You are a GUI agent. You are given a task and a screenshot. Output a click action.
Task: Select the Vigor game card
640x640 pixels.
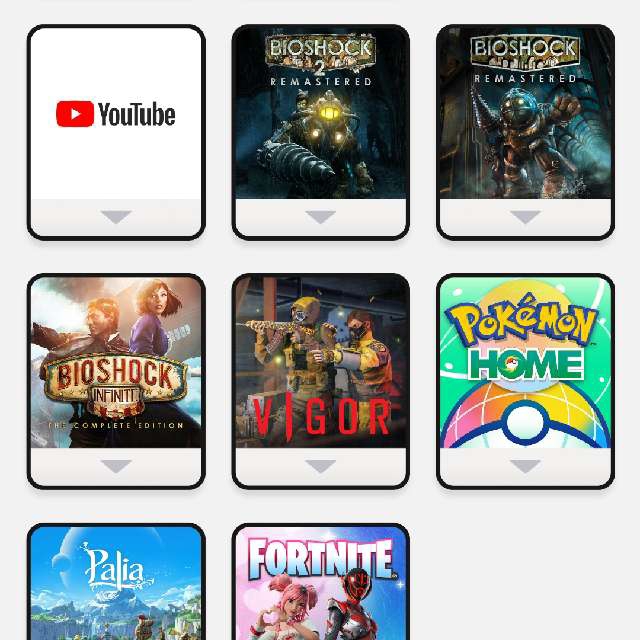click(321, 362)
